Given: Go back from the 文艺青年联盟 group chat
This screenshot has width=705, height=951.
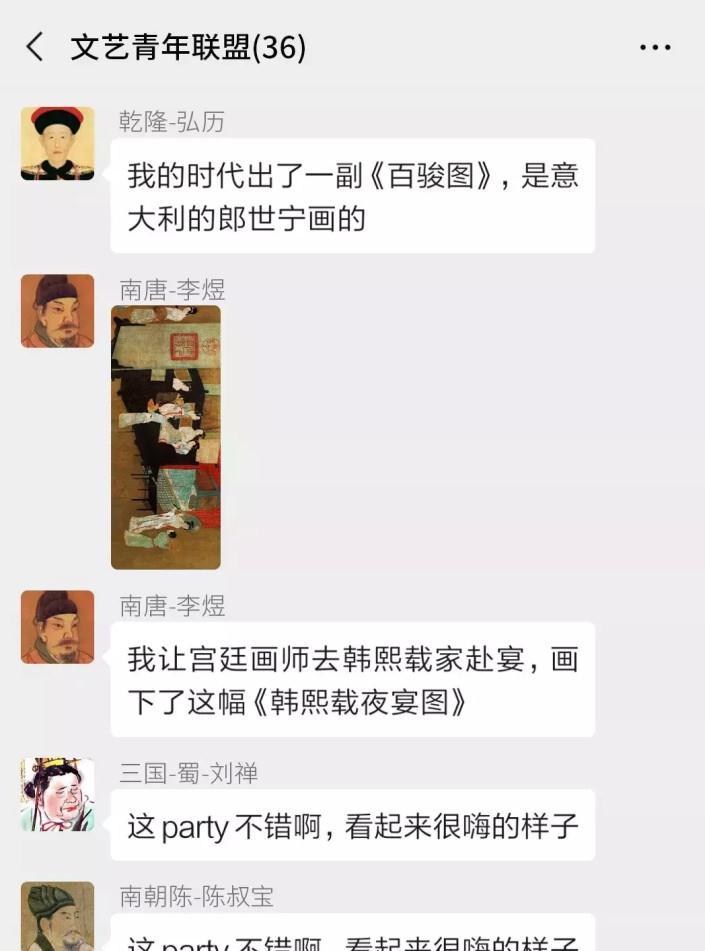Looking at the screenshot, I should pos(35,47).
